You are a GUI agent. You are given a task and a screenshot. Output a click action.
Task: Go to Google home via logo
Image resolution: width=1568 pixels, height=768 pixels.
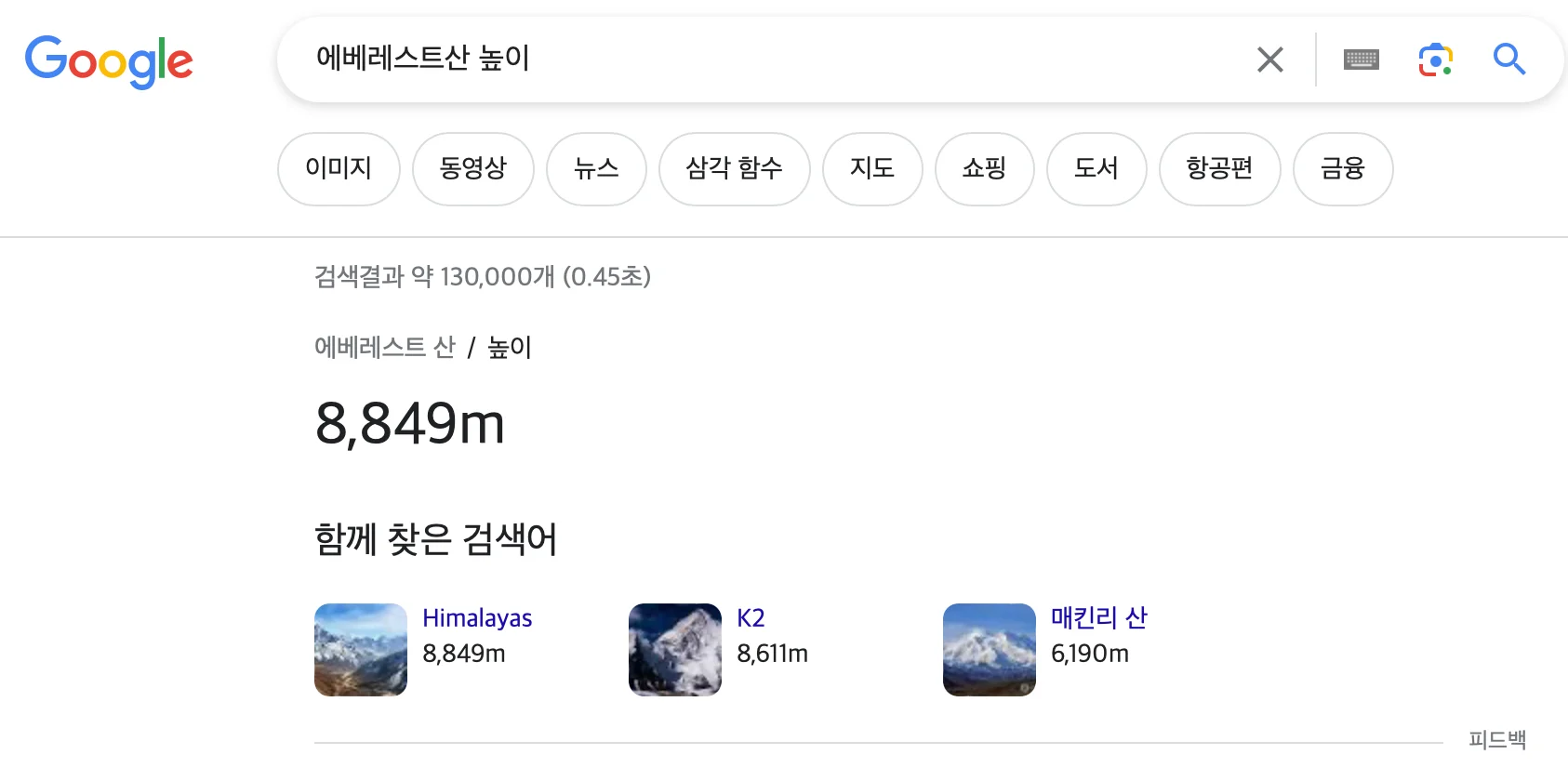click(x=109, y=61)
